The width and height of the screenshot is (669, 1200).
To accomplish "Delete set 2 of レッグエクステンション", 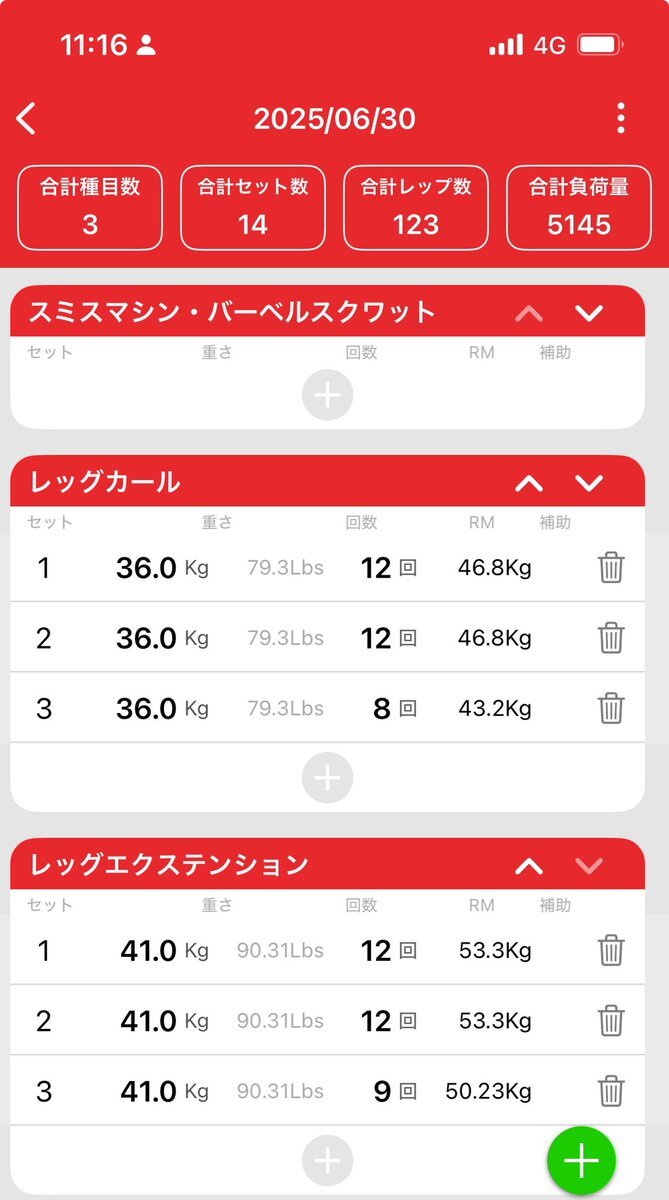I will 611,1020.
